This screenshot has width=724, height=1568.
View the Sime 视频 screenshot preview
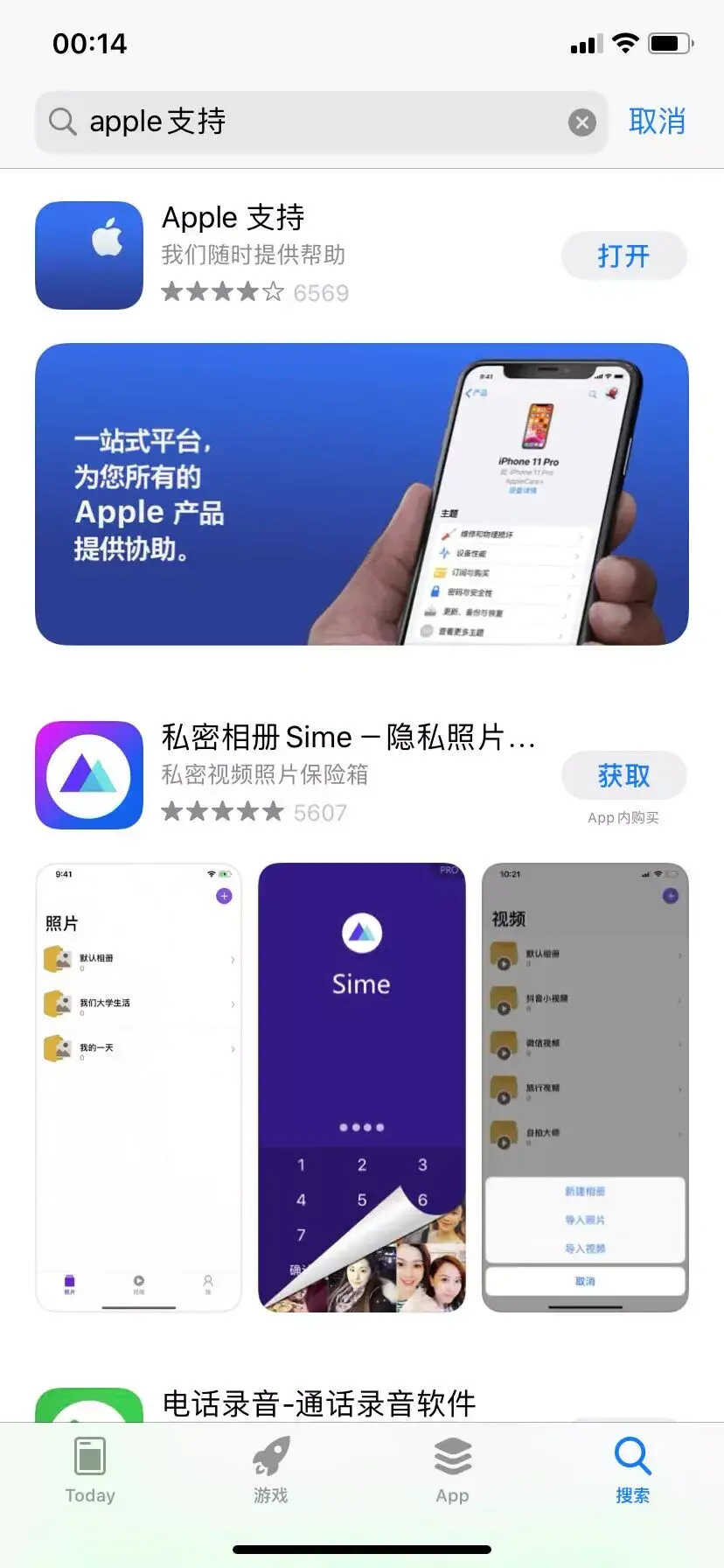coord(584,1087)
